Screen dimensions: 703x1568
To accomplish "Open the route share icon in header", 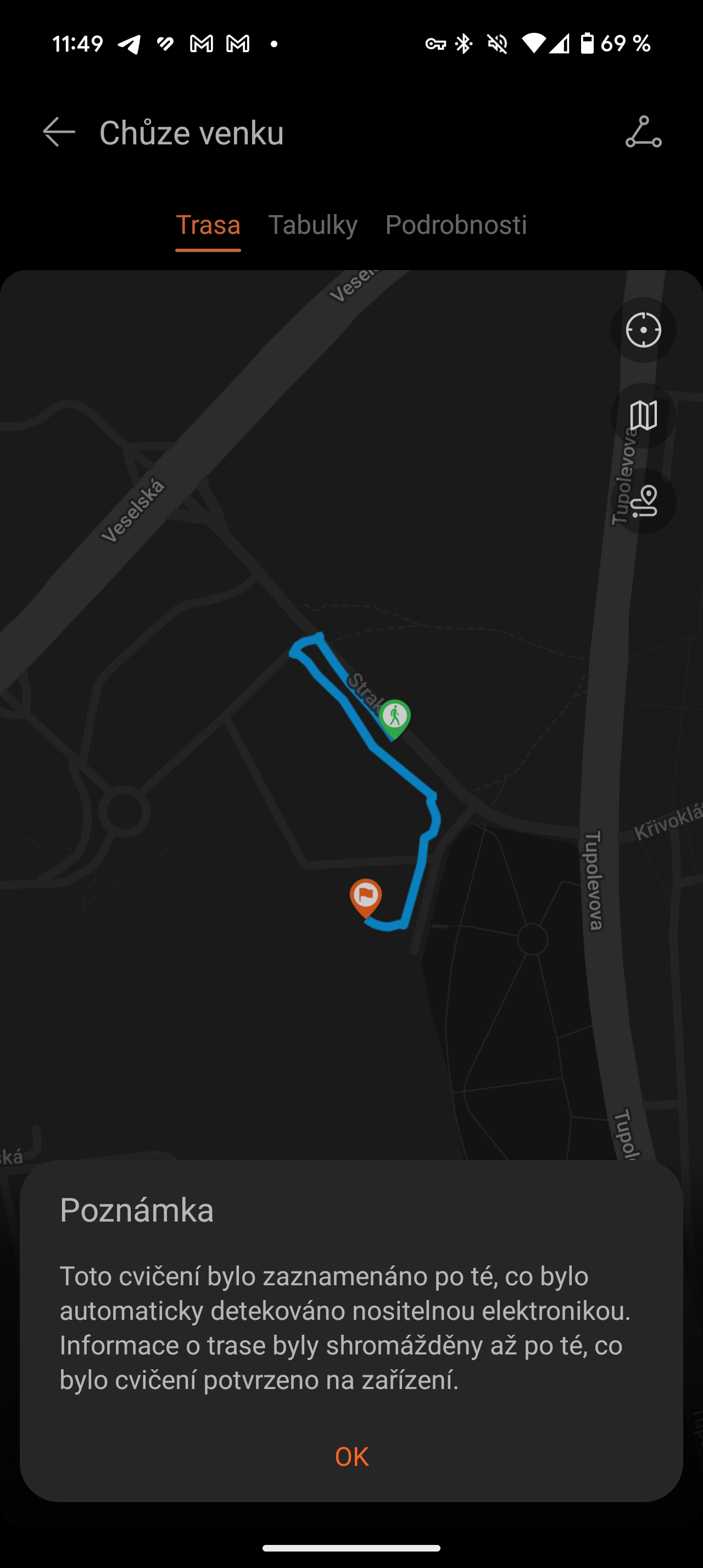I will [643, 132].
